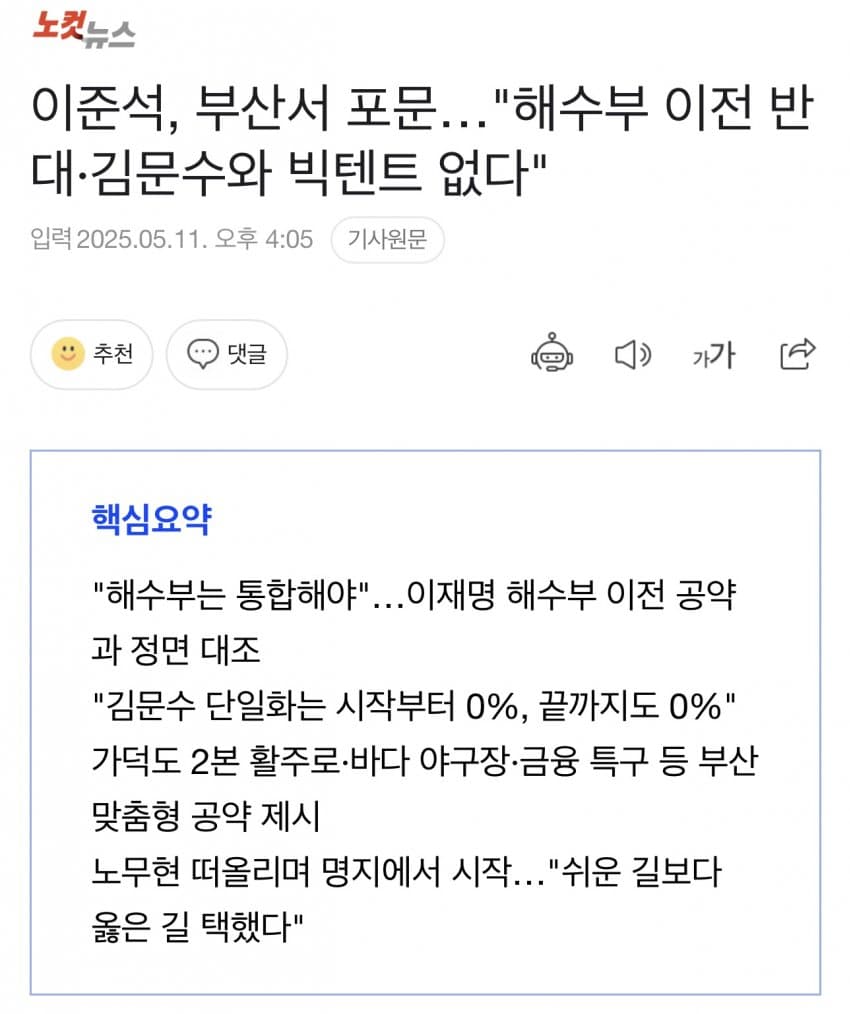Open the original article via 기사원문
The image size is (850, 1014).
pos(387,240)
